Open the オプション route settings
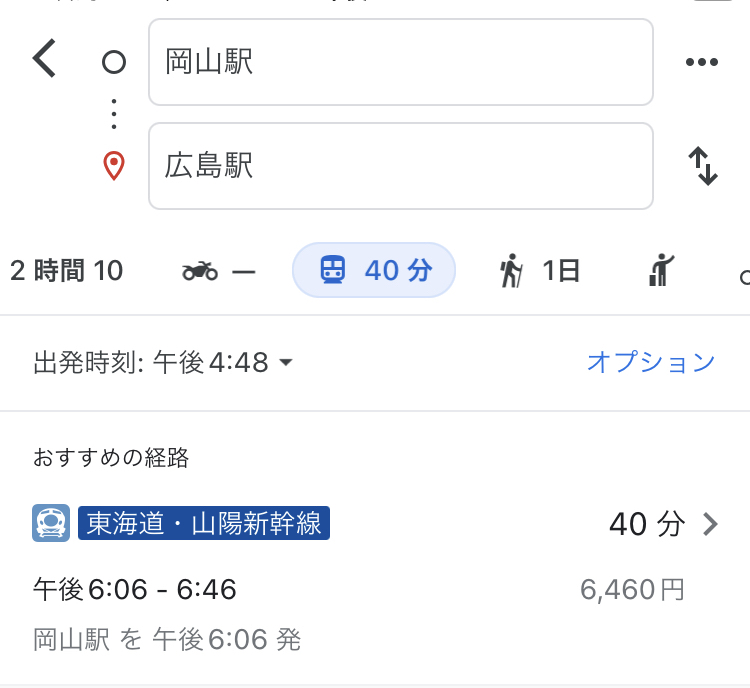750x688 pixels. coord(651,362)
